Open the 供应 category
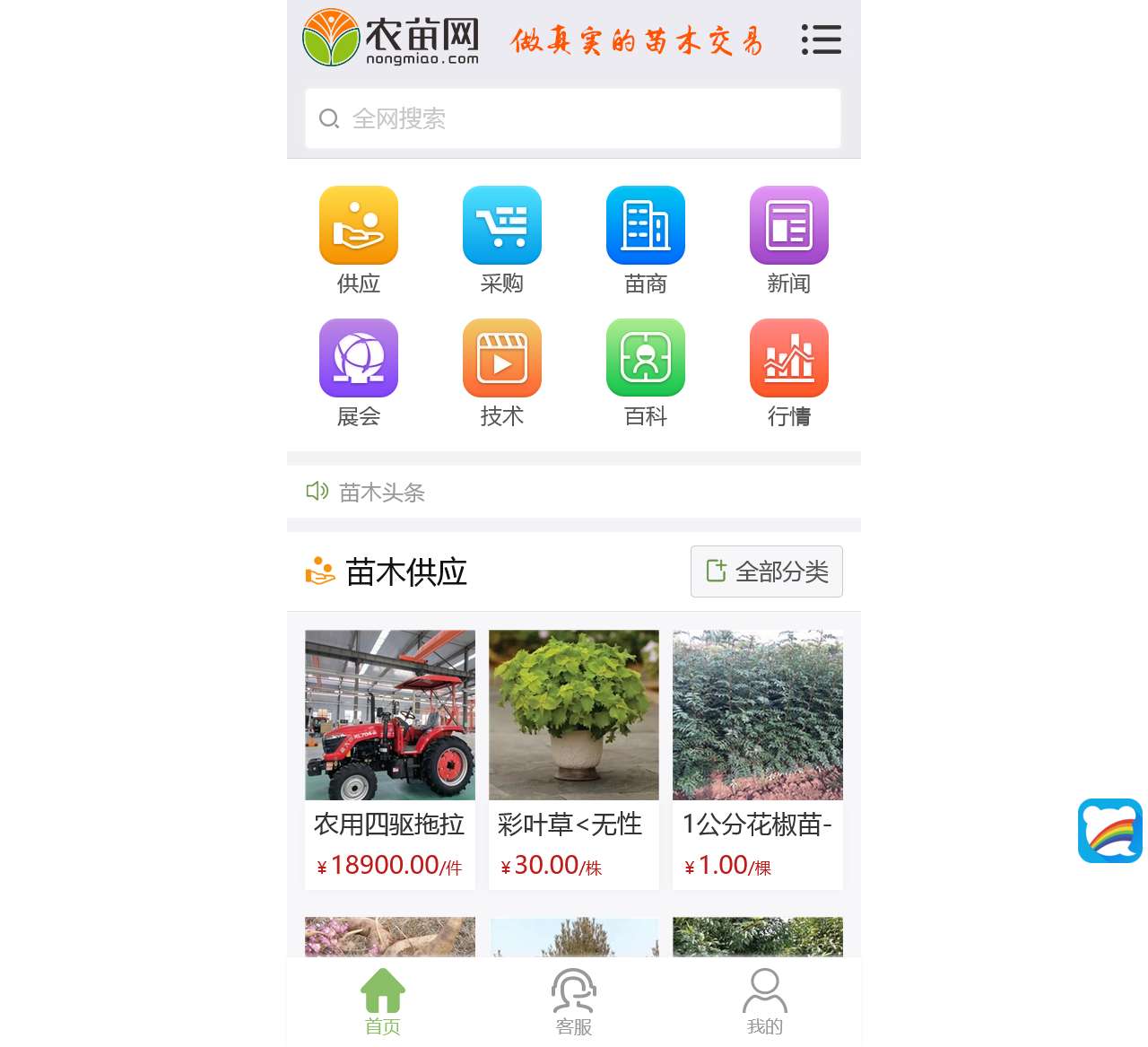The width and height of the screenshot is (1148, 1047). 359,240
